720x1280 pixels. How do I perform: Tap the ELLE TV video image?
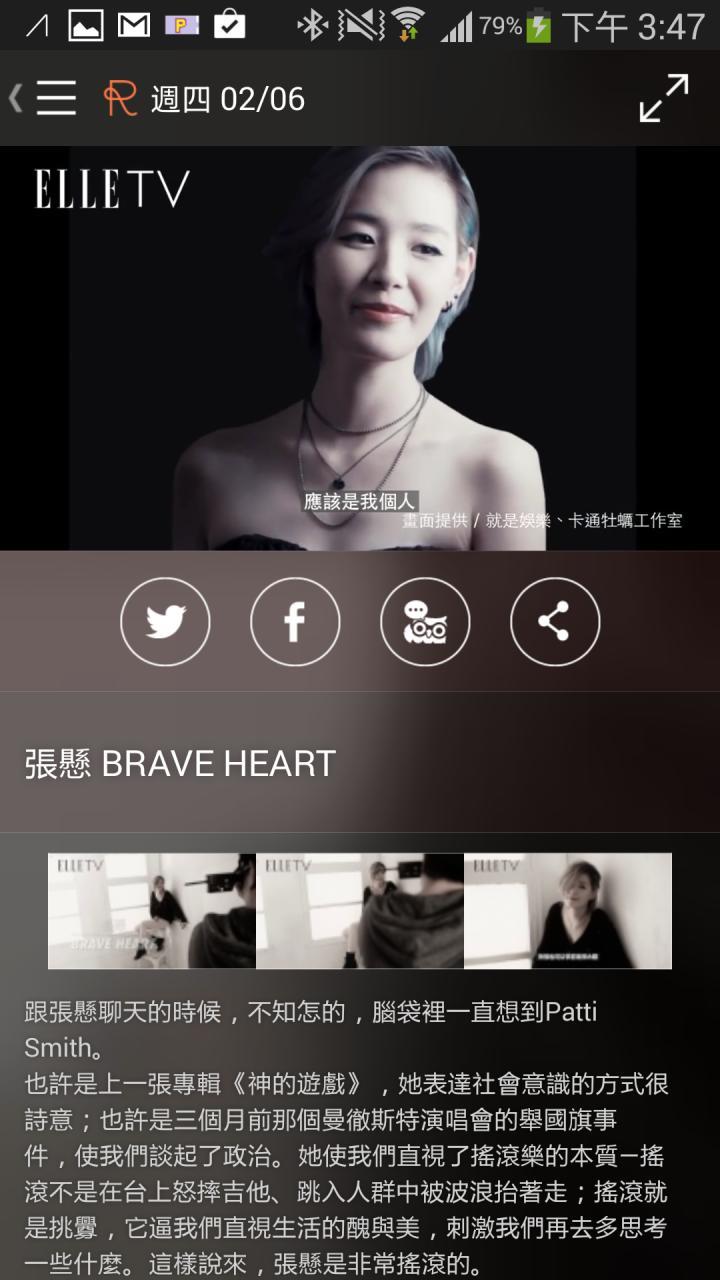tap(360, 348)
